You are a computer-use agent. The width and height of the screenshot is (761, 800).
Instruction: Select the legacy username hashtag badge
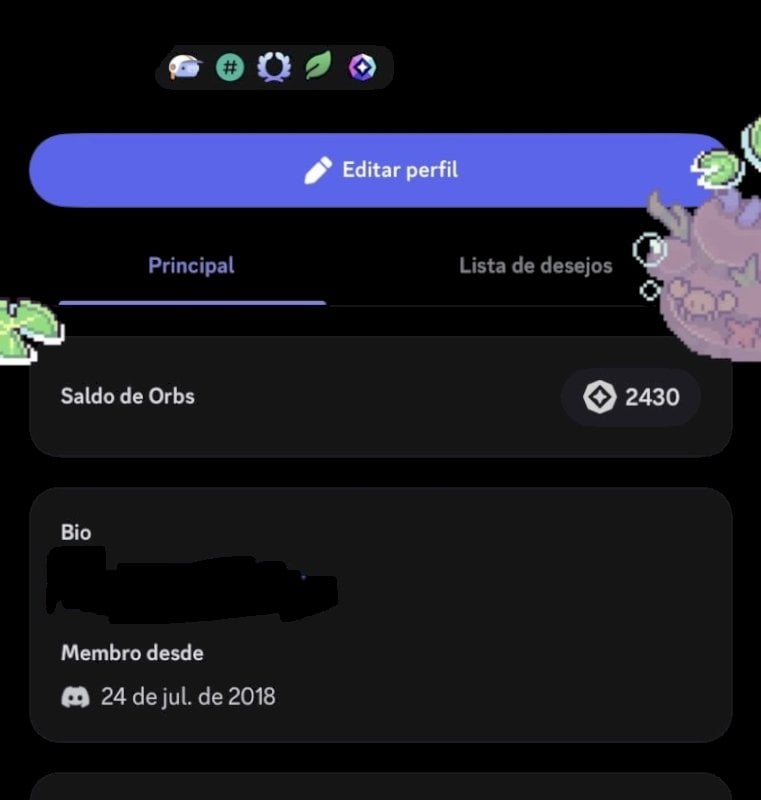tap(229, 68)
